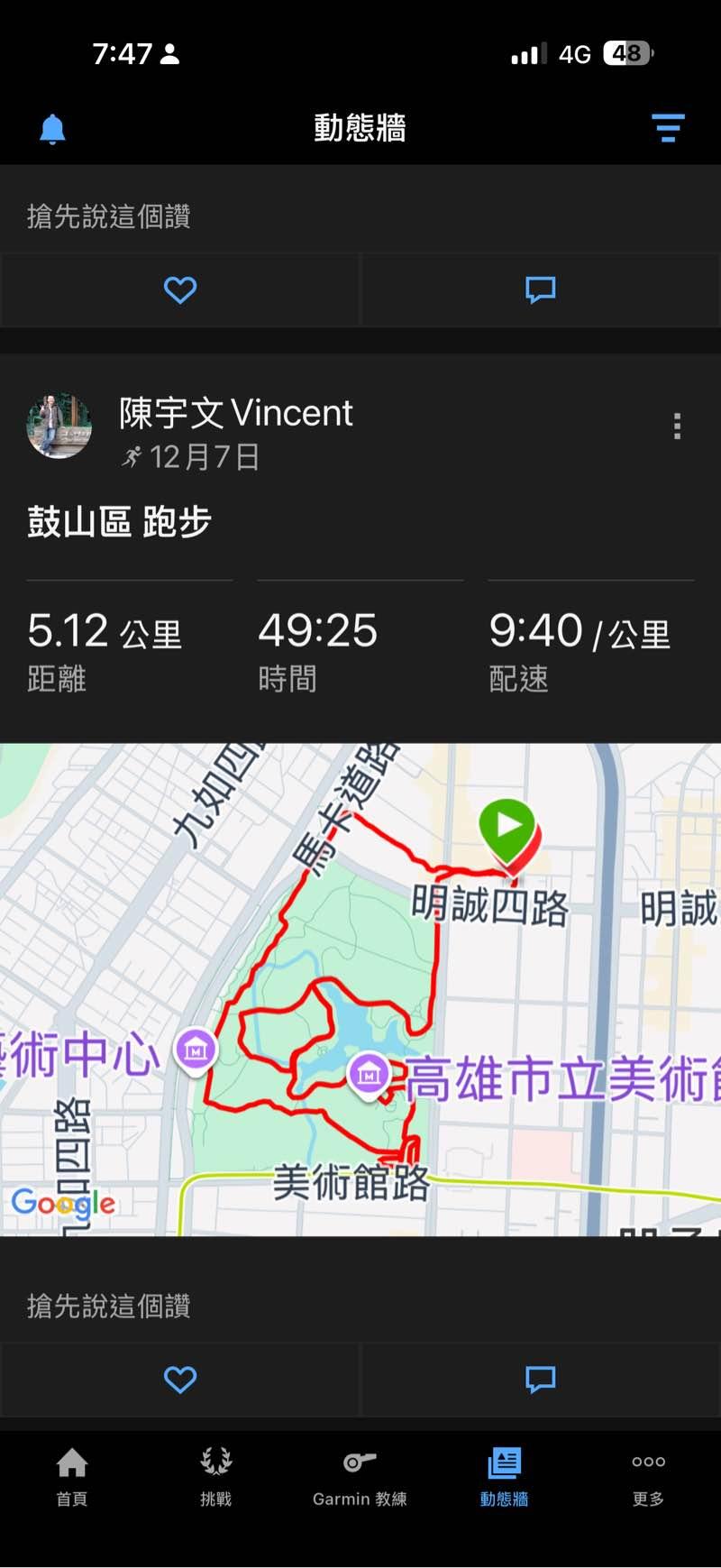Image resolution: width=721 pixels, height=1568 pixels.
Task: Open the 鼓山區 跑步 activity details
Action: 120,522
